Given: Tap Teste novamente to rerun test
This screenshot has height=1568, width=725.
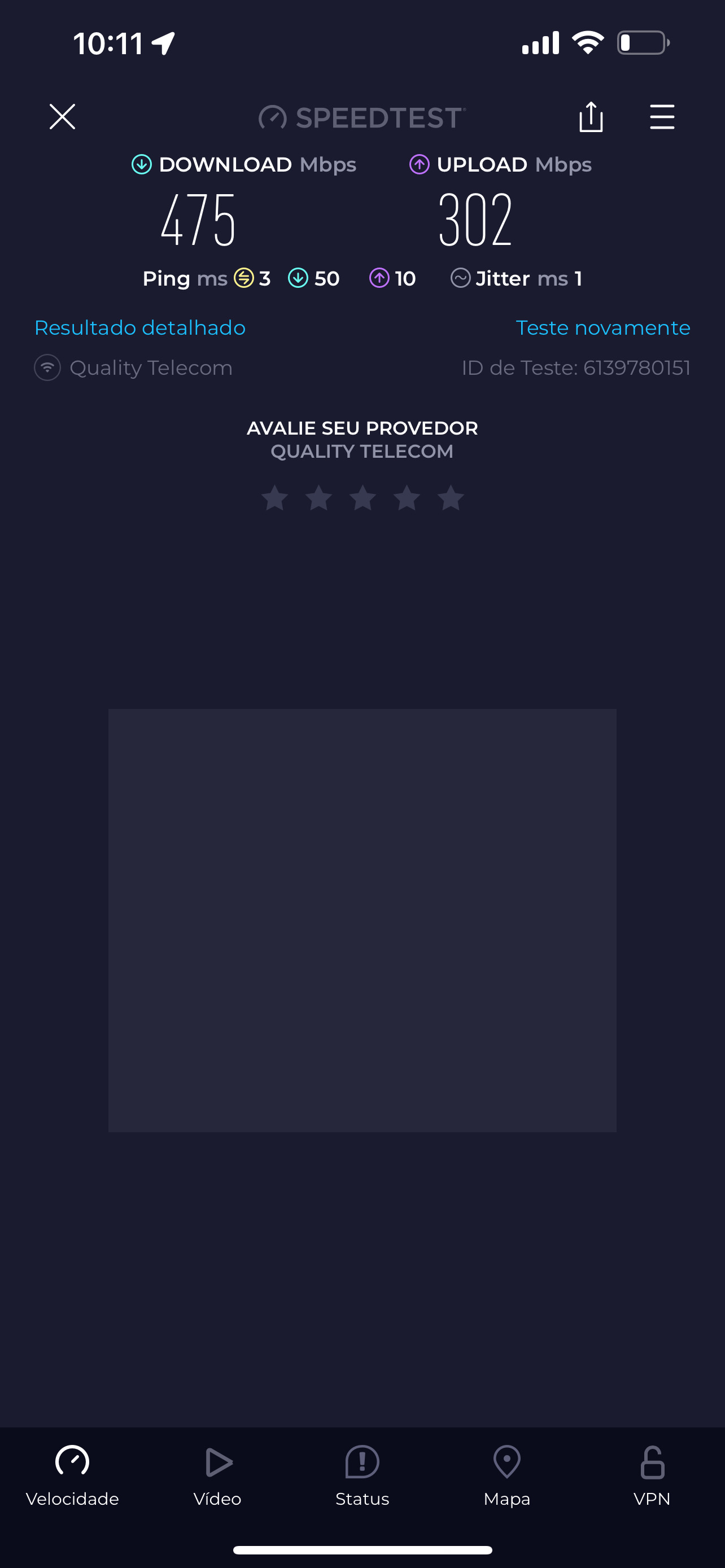Looking at the screenshot, I should 602,327.
